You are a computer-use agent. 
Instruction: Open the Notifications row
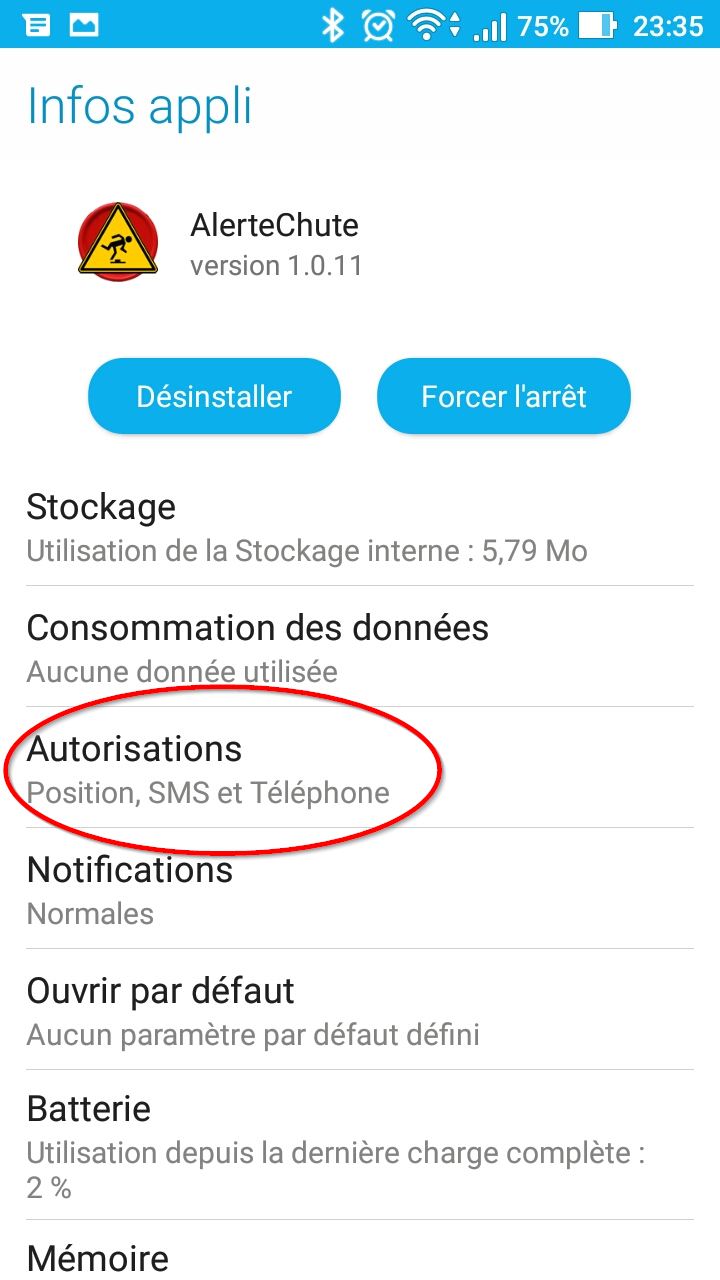tap(358, 890)
